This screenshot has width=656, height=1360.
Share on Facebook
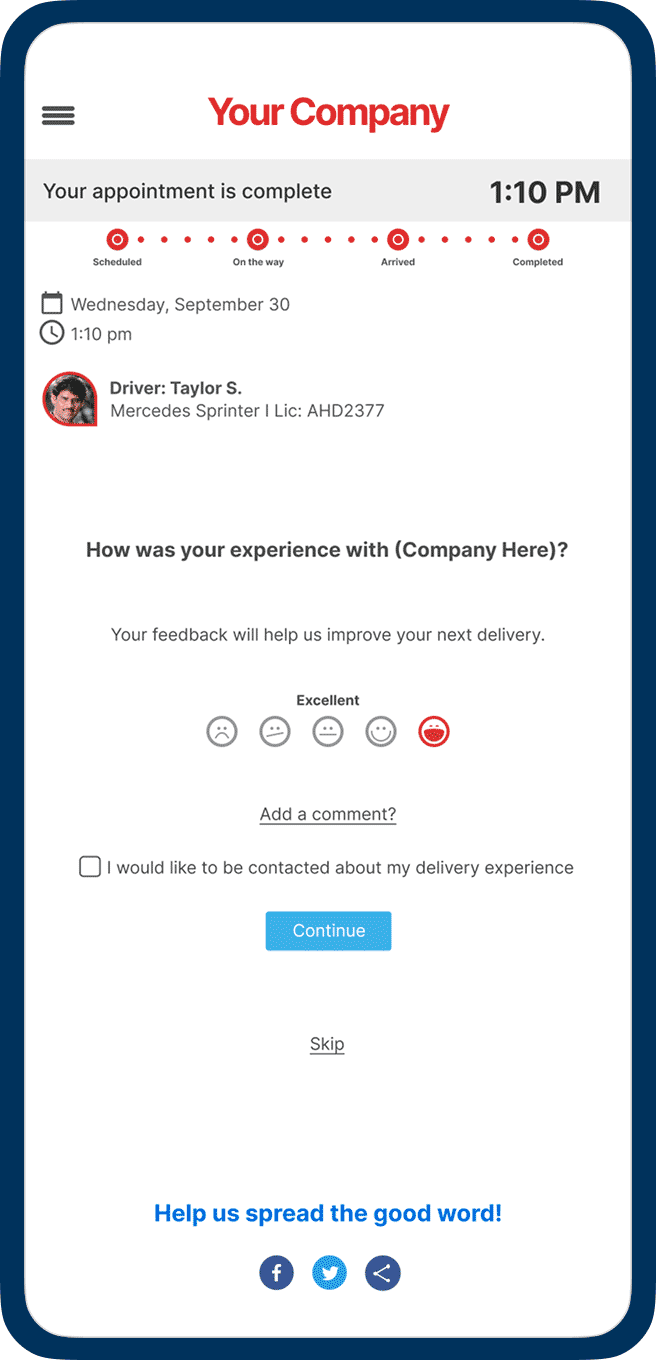277,1273
